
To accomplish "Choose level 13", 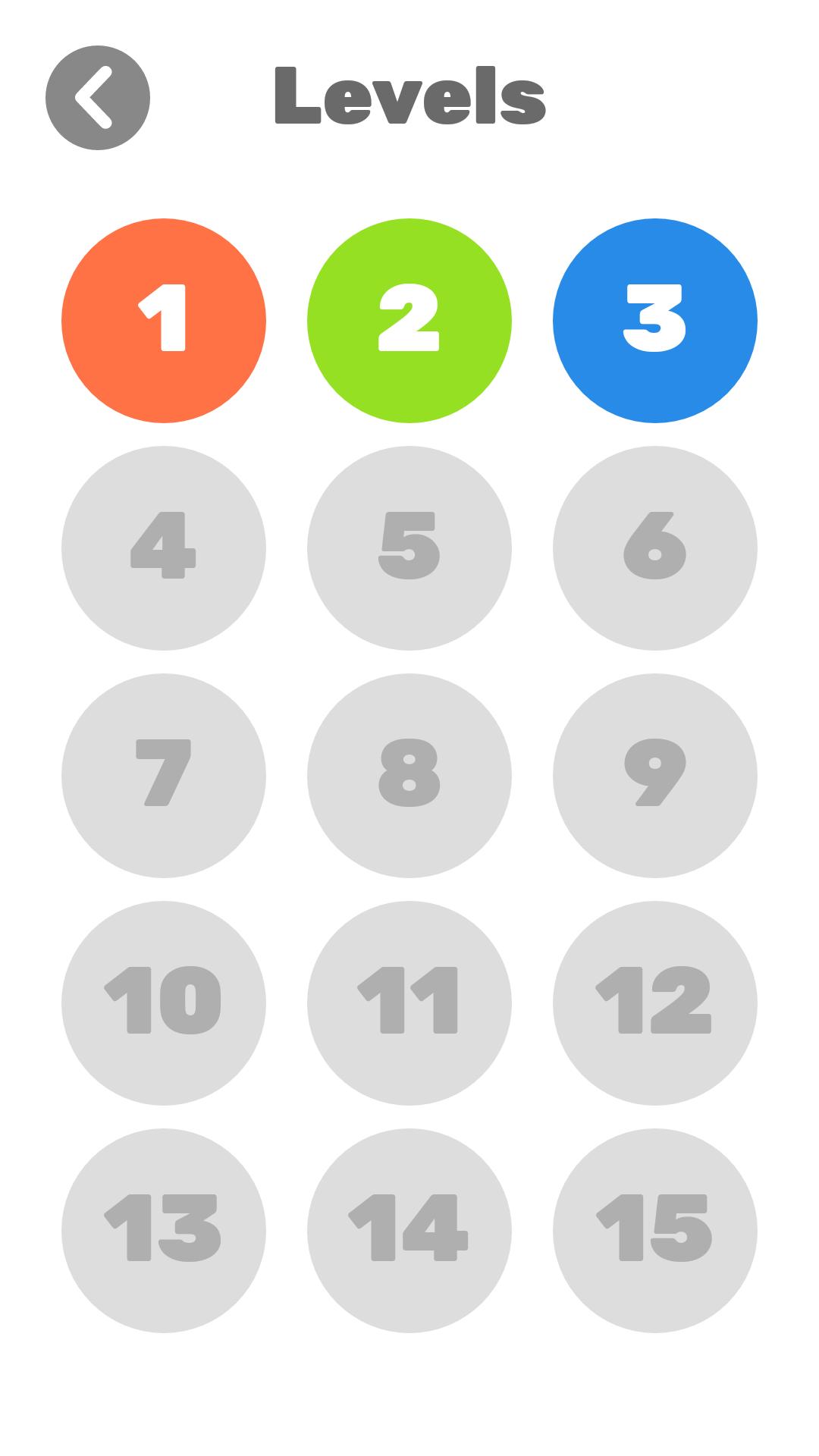I will (x=164, y=1231).
